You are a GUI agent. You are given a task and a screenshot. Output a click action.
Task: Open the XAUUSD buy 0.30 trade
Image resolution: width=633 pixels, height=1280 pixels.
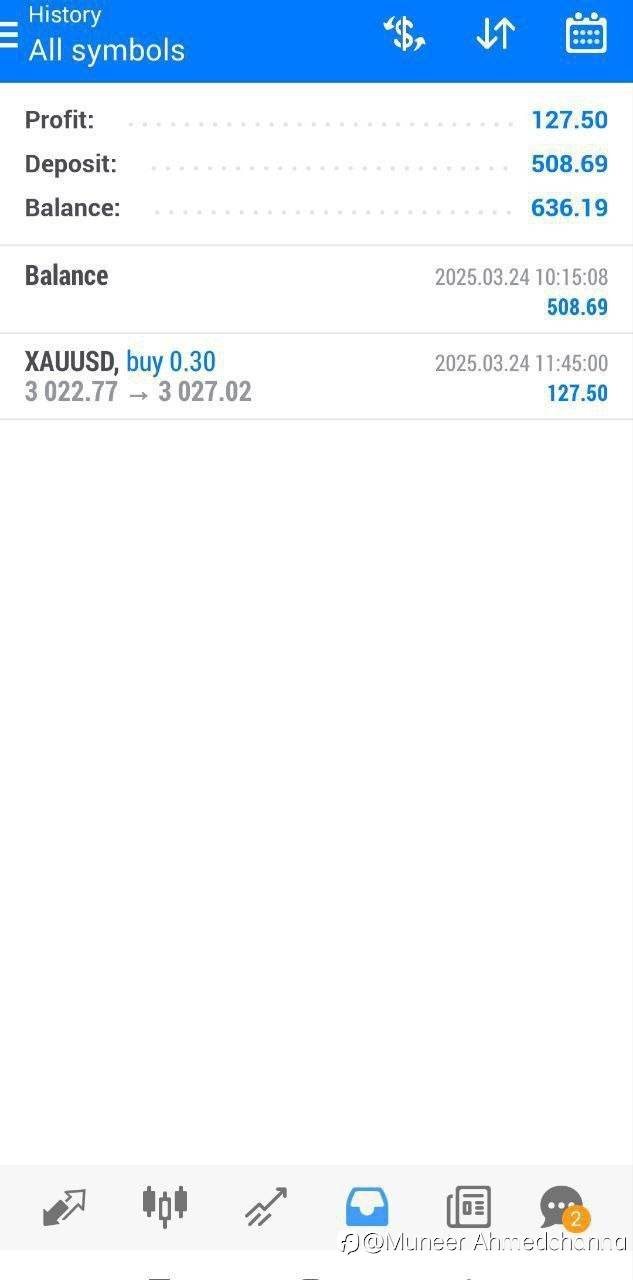(316, 377)
